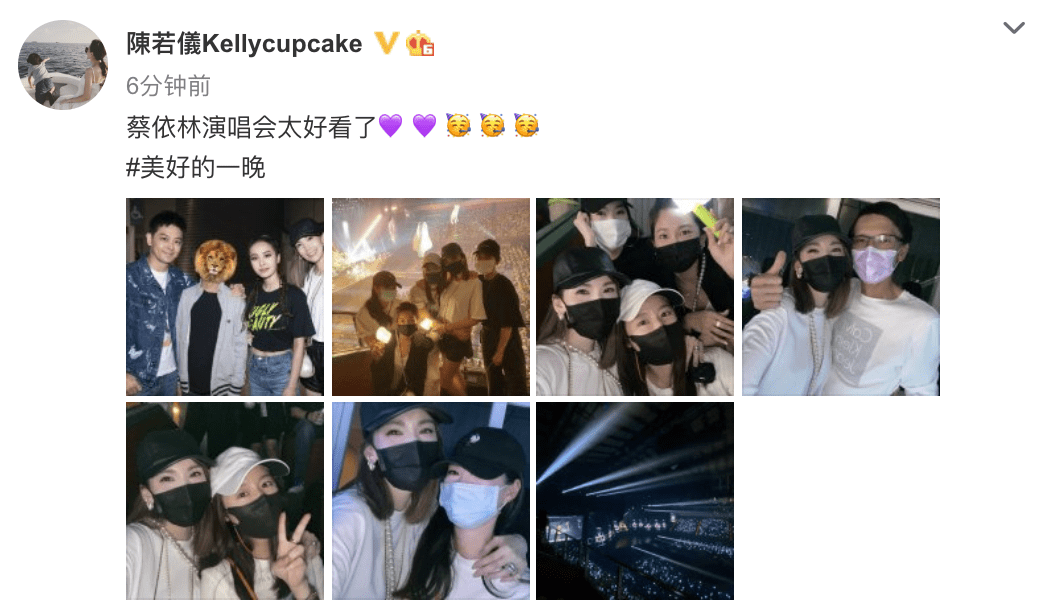View the thumbs-up photo with purple mask man

840,297
